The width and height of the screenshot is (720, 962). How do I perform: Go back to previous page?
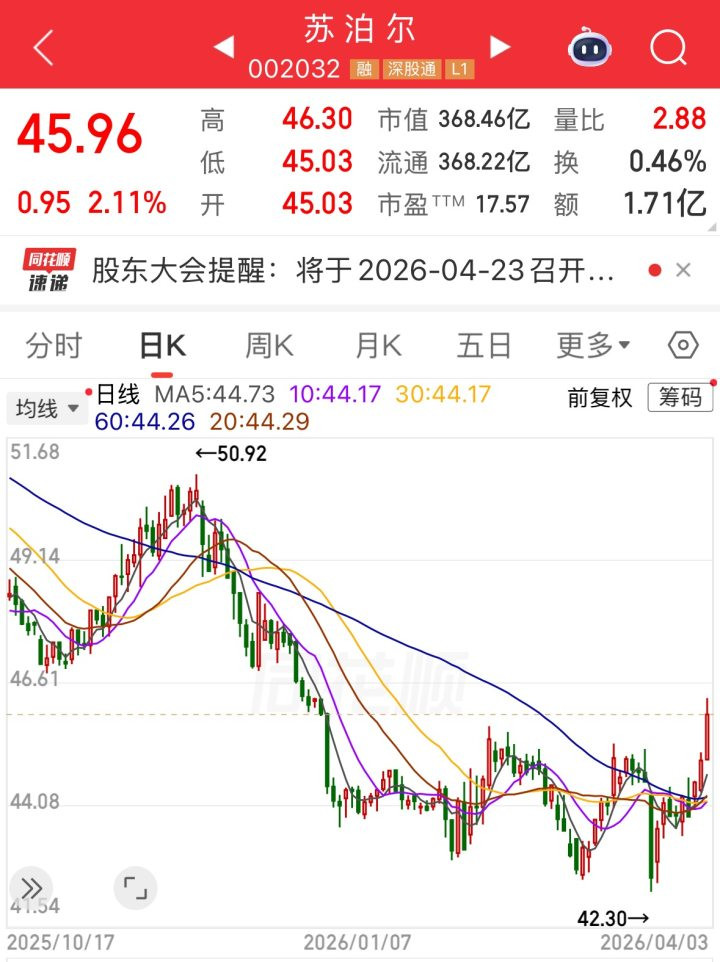pos(42,46)
